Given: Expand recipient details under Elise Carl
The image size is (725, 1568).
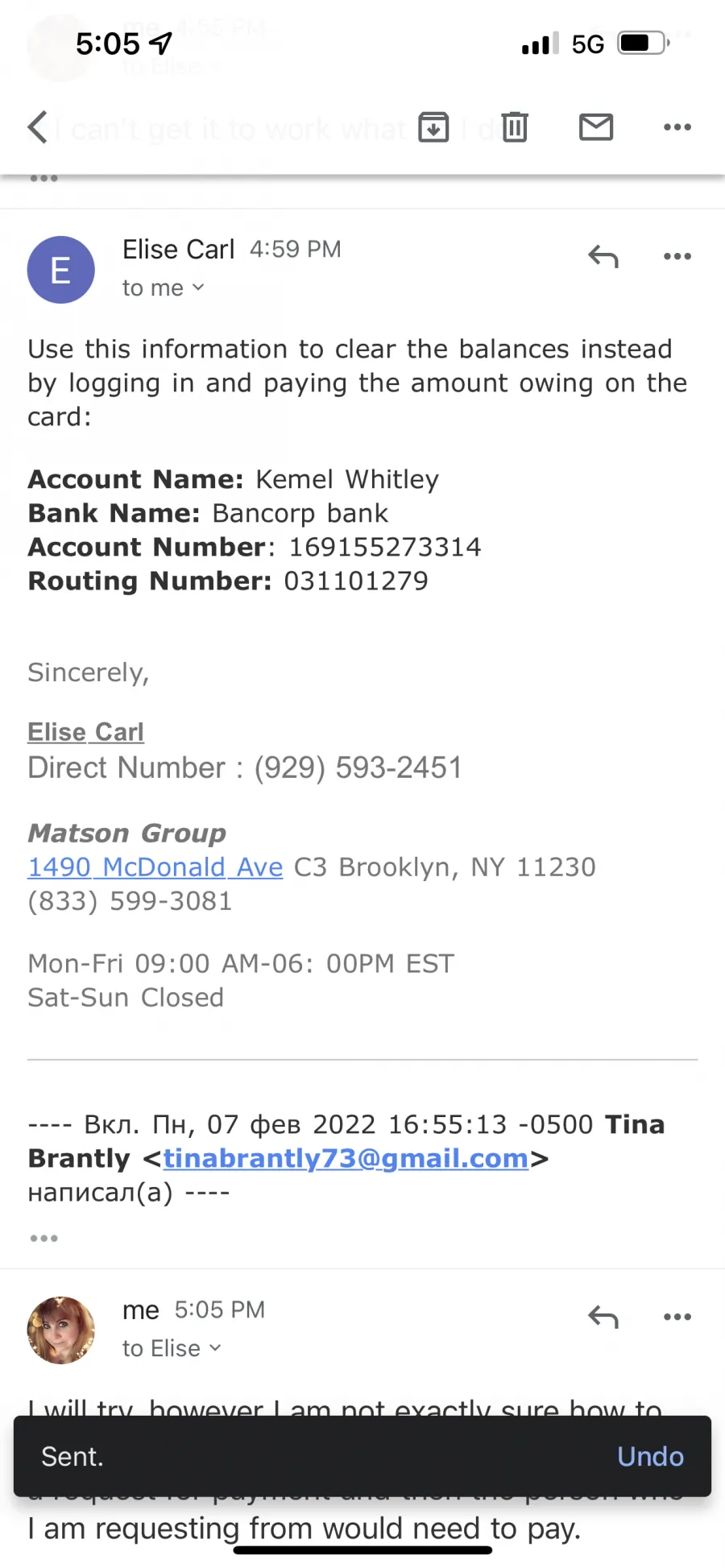Looking at the screenshot, I should click(164, 288).
